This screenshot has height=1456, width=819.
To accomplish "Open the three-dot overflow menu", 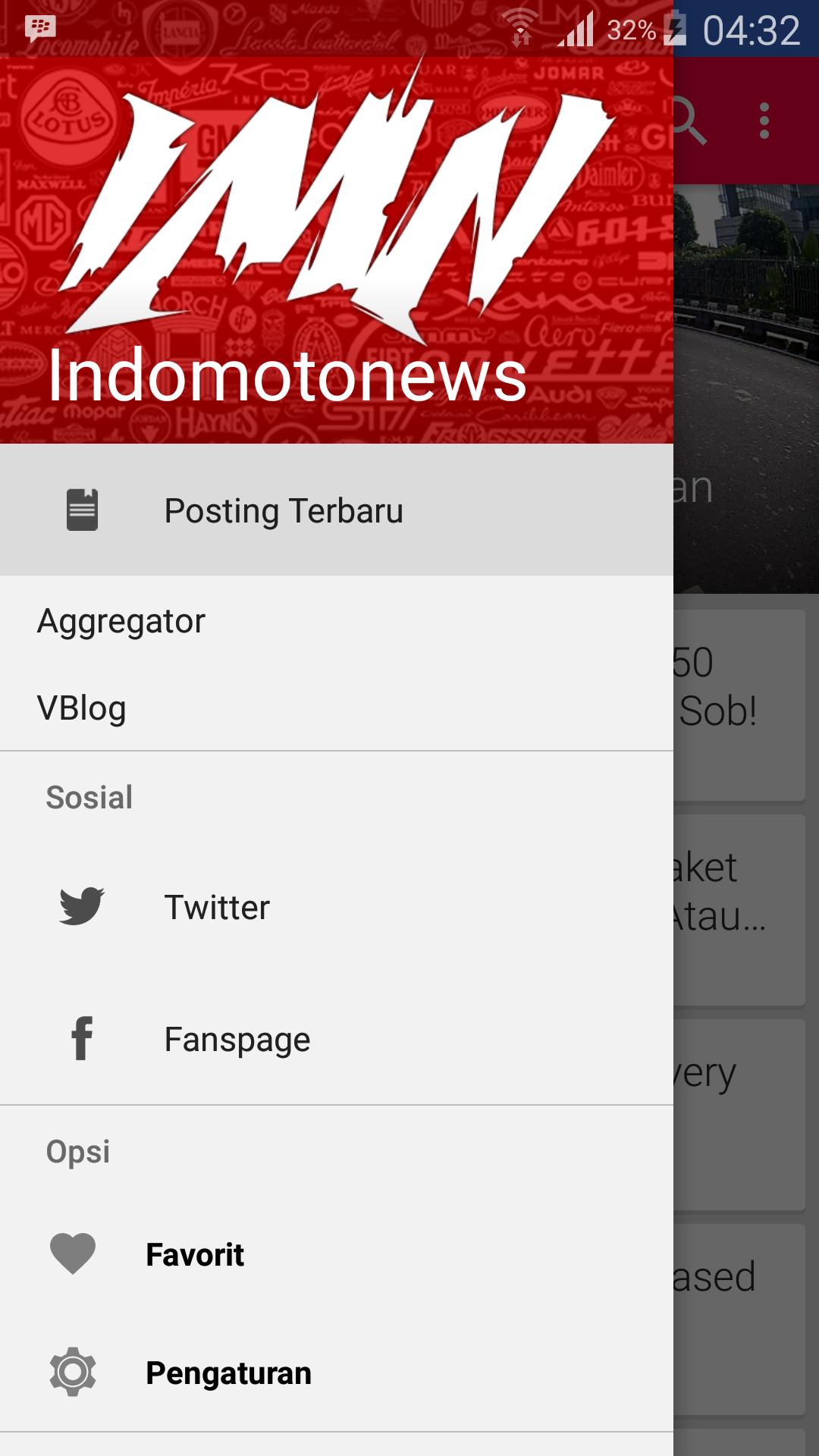I will pos(764,121).
